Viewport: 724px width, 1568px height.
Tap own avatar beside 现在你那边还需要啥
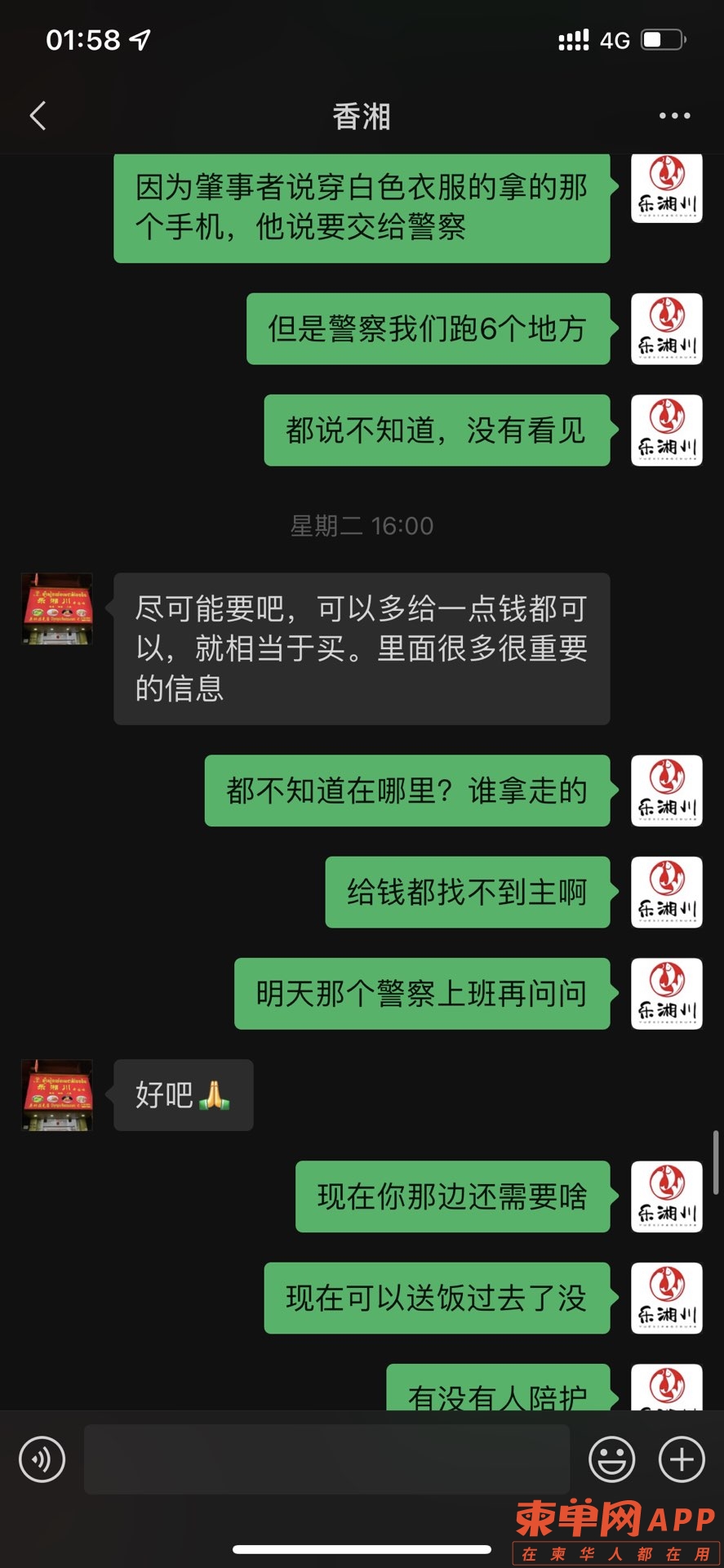[x=666, y=1196]
